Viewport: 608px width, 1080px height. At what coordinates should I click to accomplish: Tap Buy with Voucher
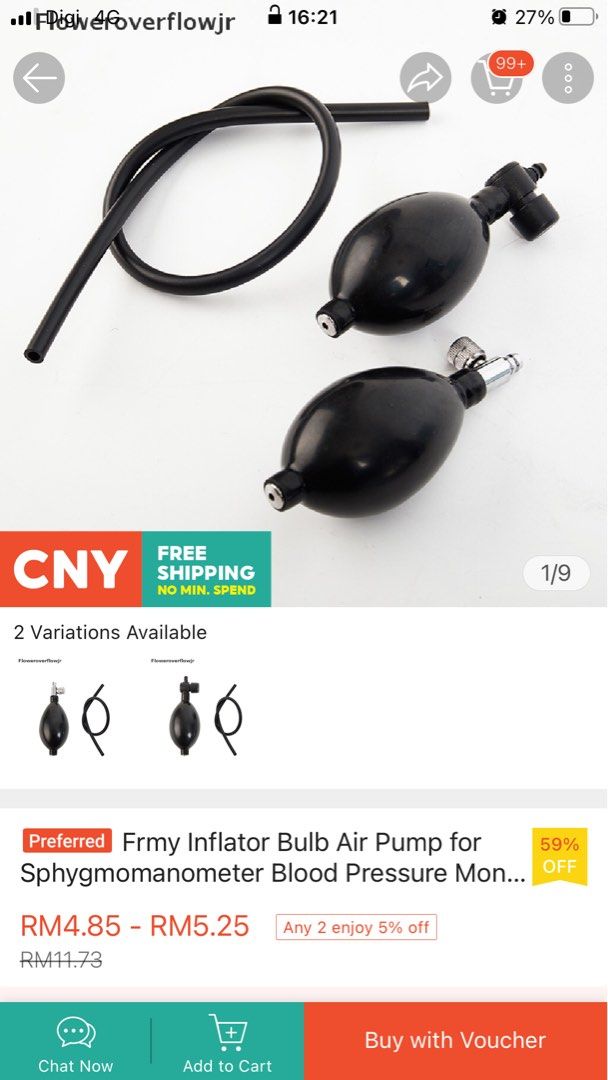(x=455, y=1041)
